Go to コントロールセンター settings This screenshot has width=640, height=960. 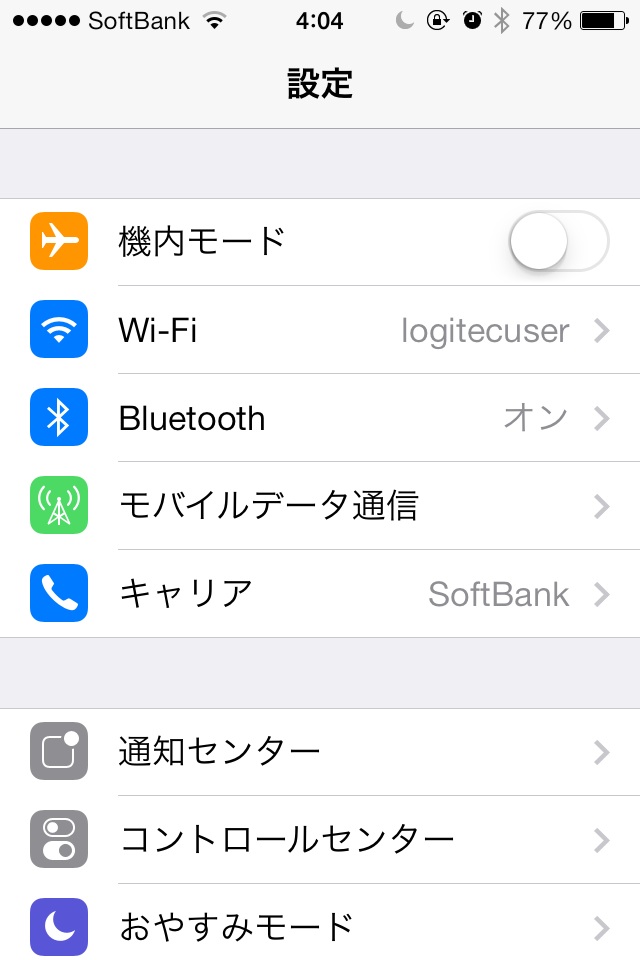320,838
